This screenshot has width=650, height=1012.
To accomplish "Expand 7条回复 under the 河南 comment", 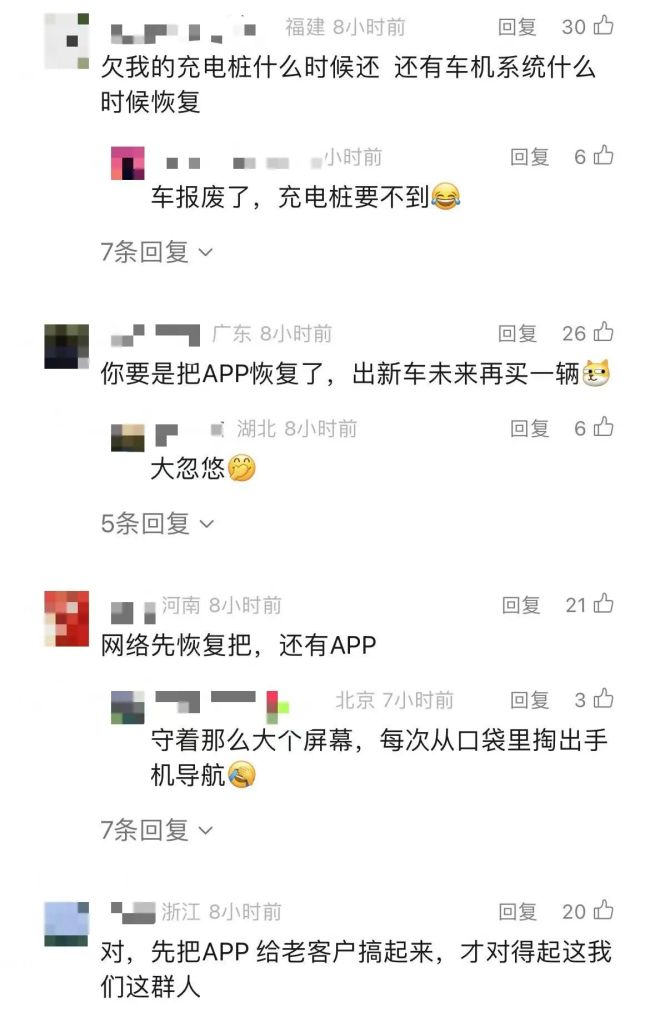I will point(157,829).
